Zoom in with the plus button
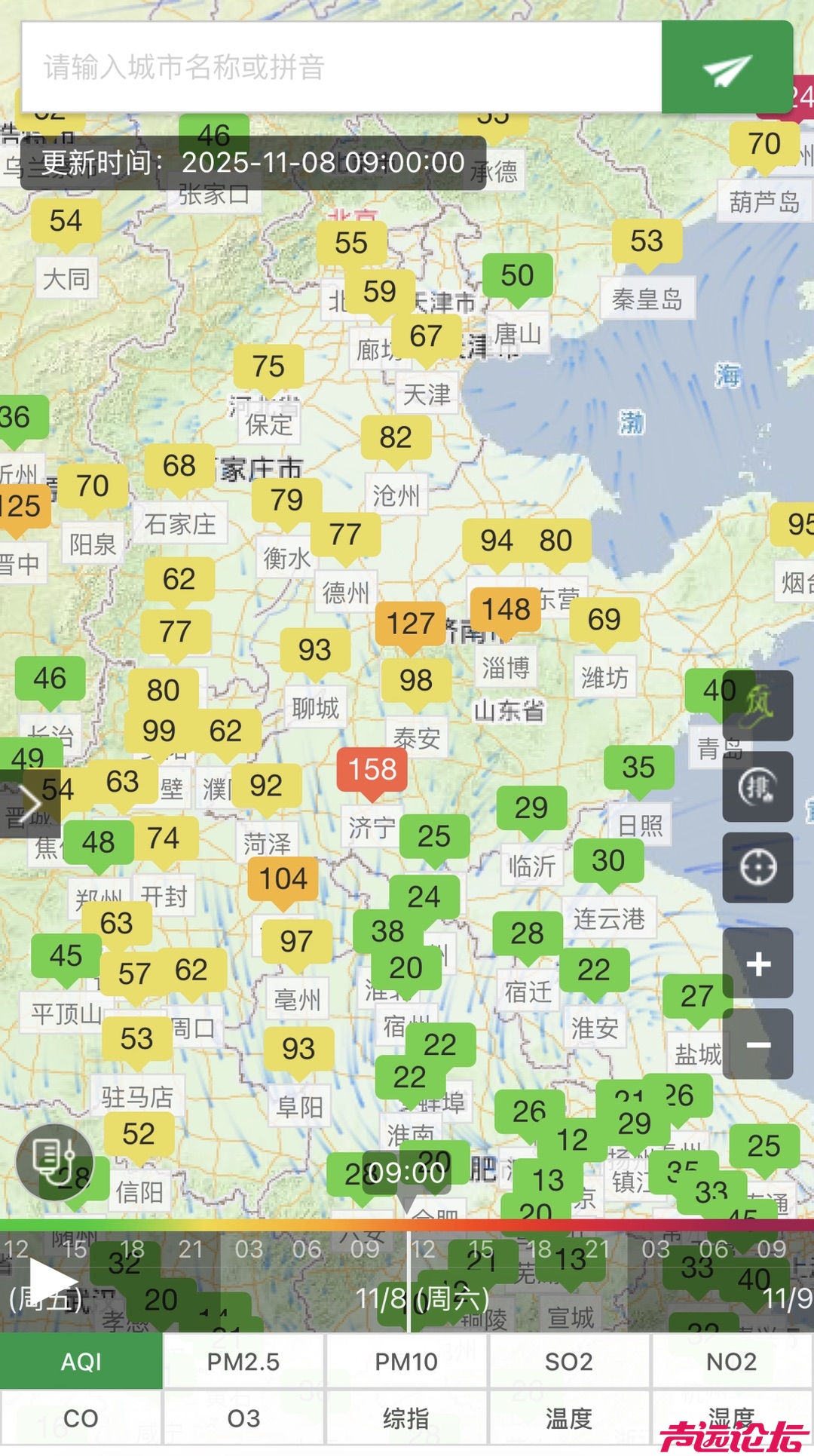The image size is (814, 1456). coord(757,964)
